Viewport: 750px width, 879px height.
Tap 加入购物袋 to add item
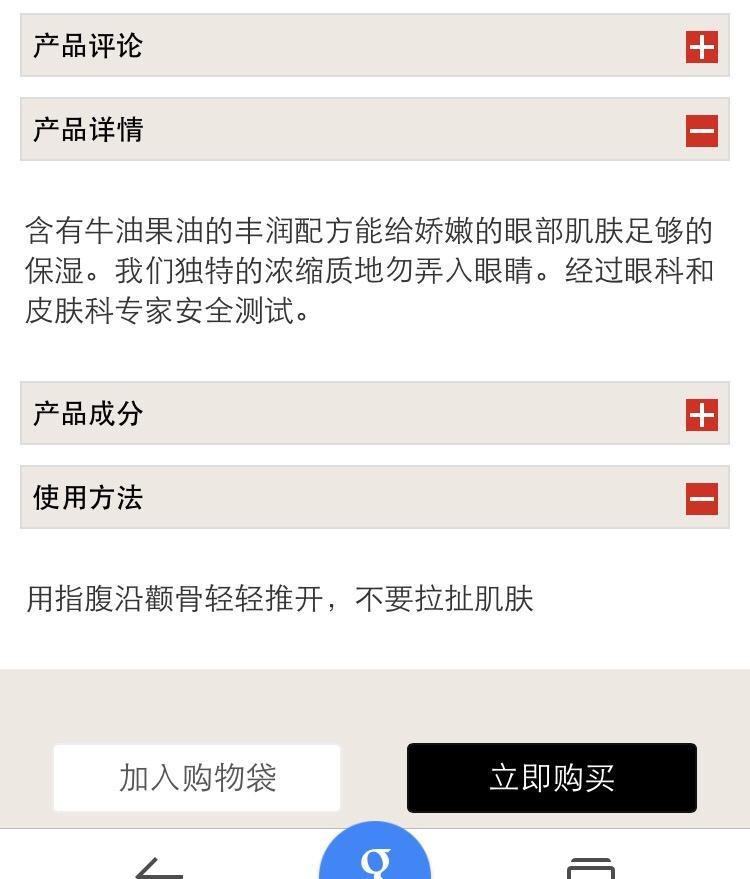(197, 778)
